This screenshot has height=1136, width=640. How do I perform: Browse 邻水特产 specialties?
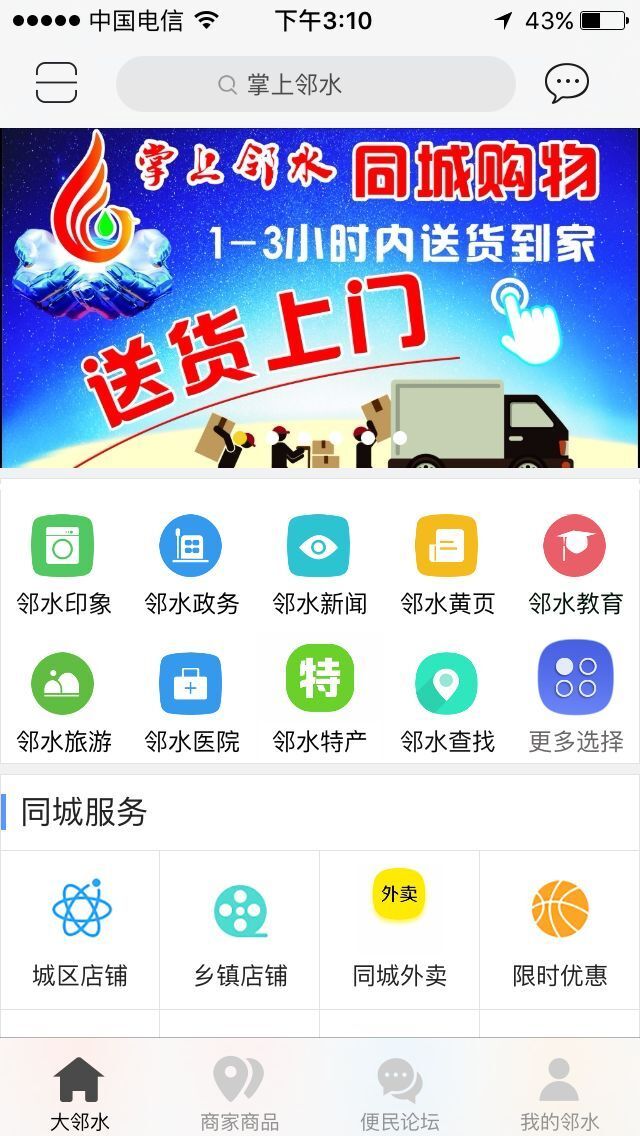coord(319,702)
